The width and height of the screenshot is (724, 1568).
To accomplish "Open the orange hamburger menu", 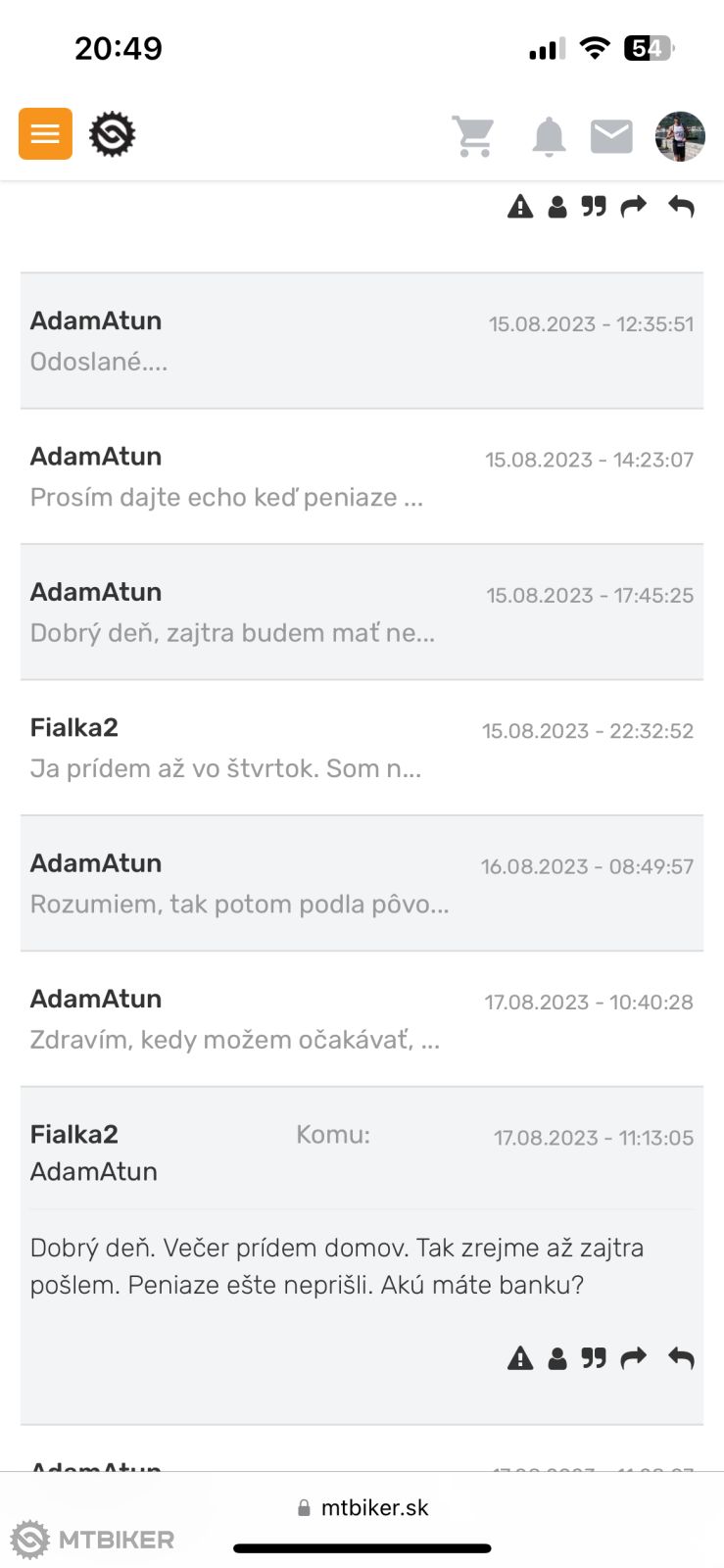I will (45, 133).
